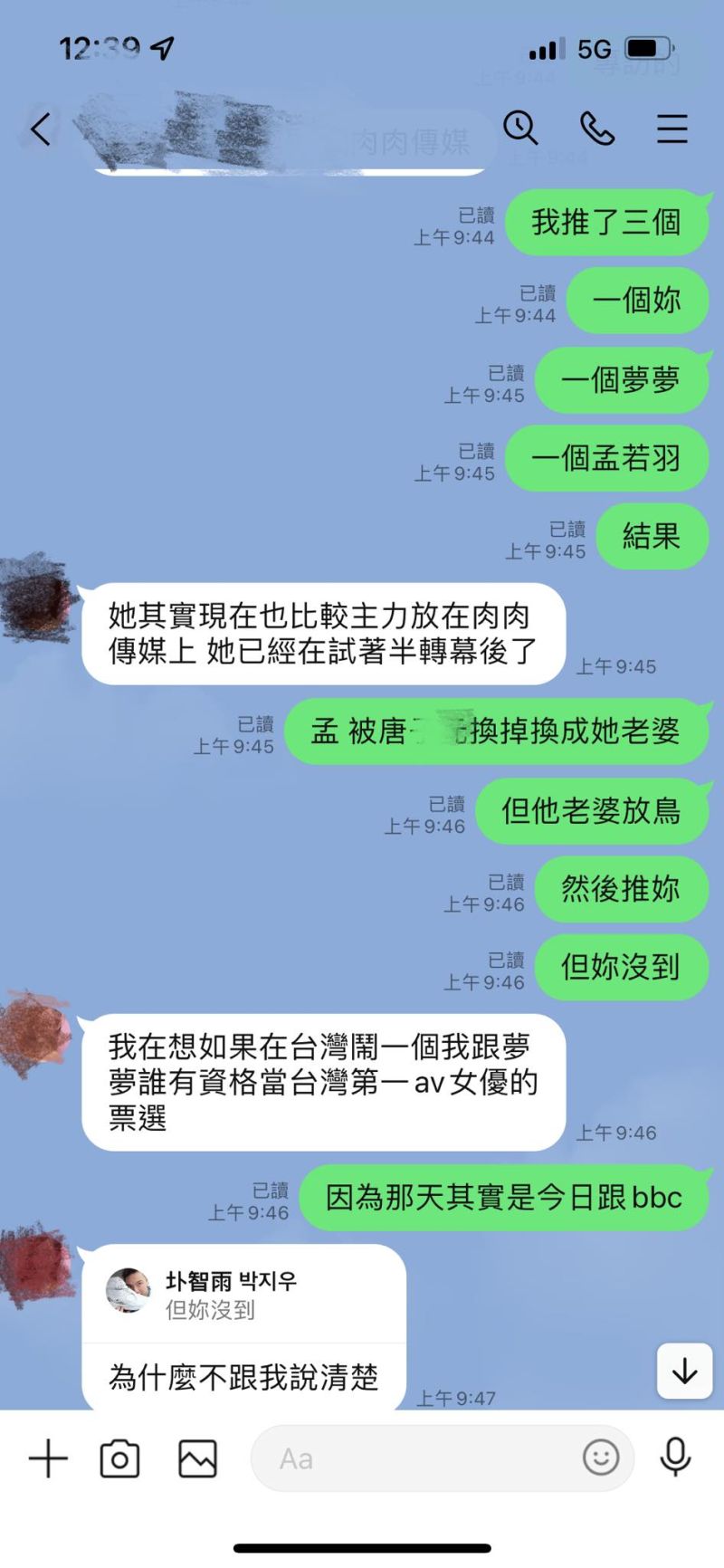724x1568 pixels.
Task: Record a voice message
Action: (675, 1458)
